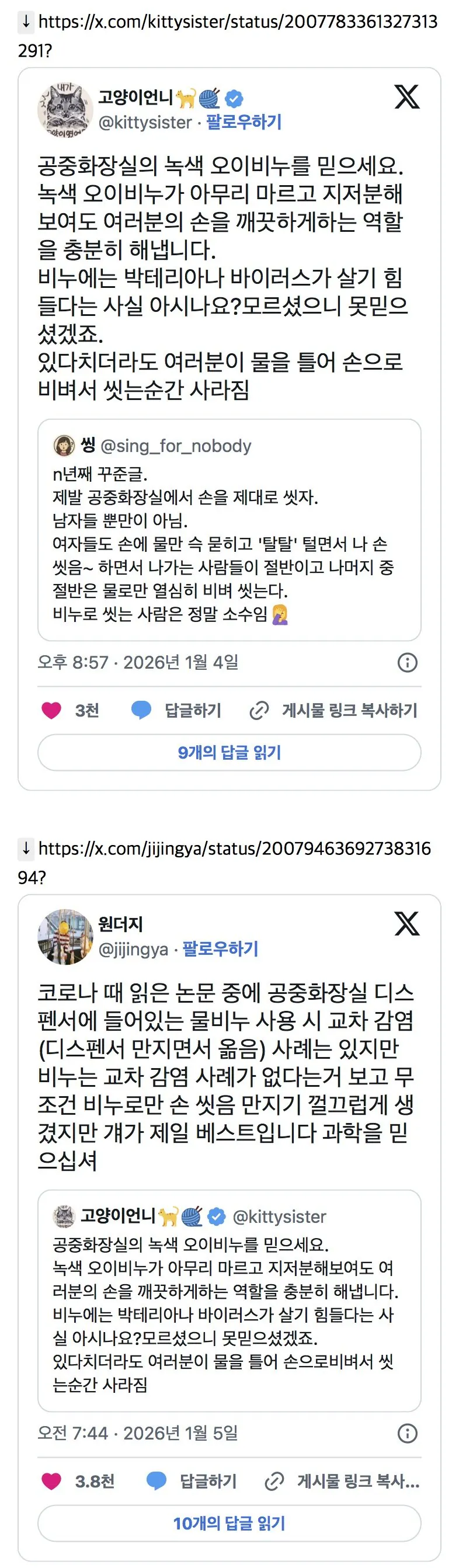The image size is (459, 1568).
Task: Open quoted @kittysister tweet in 원더지's post
Action: (229, 1301)
